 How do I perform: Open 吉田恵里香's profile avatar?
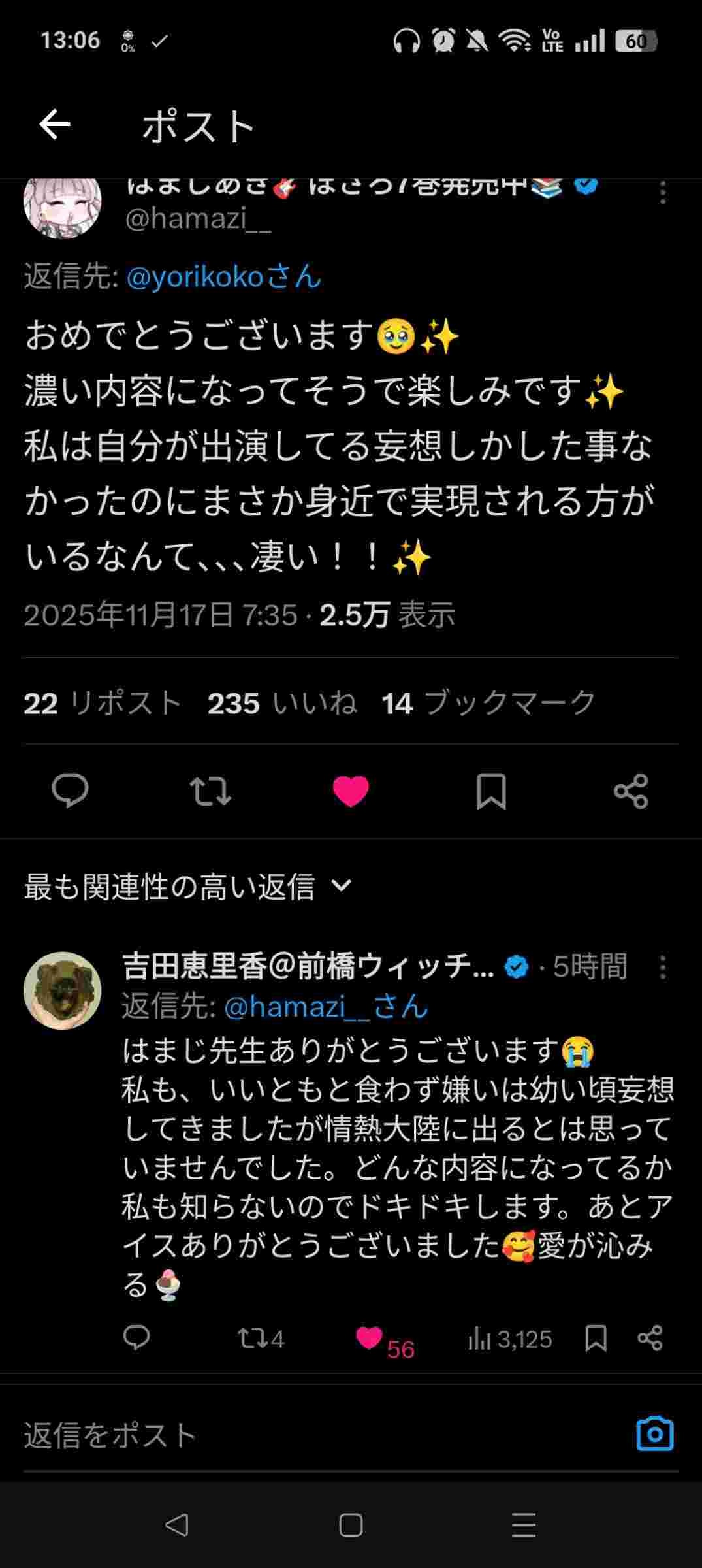point(63,990)
